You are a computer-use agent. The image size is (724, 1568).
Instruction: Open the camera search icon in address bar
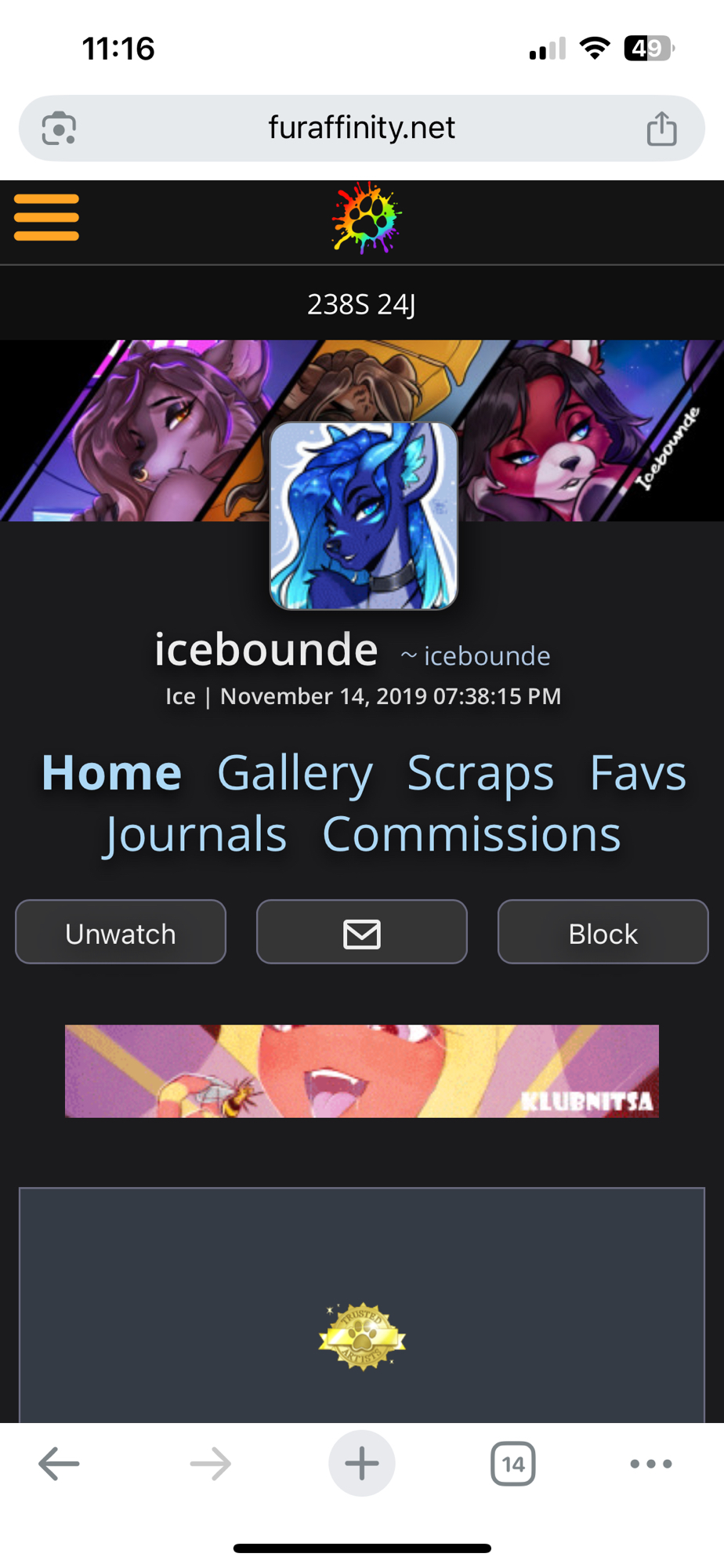click(59, 129)
